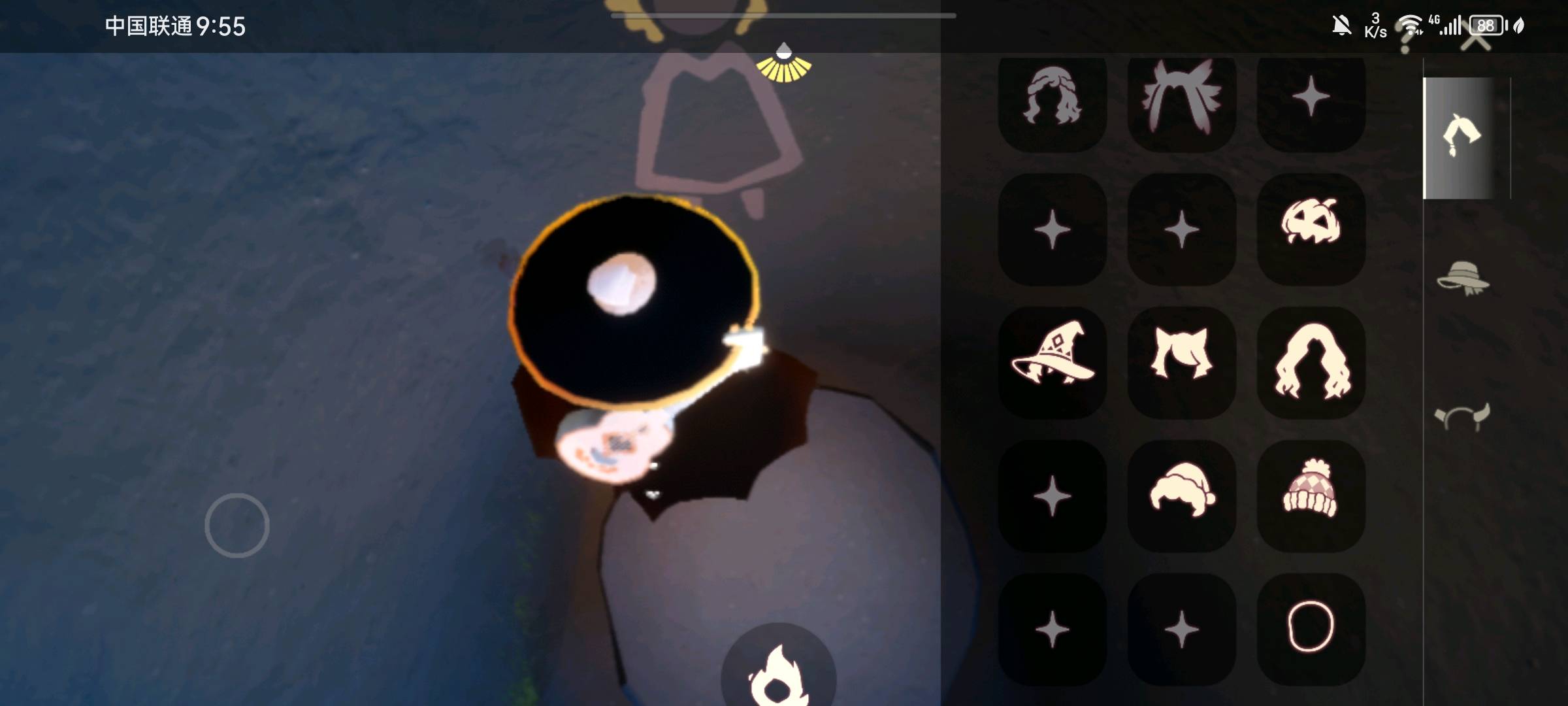The width and height of the screenshot is (1568, 706).
Task: Switch to the horns accessory tab
Action: coord(1462,416)
